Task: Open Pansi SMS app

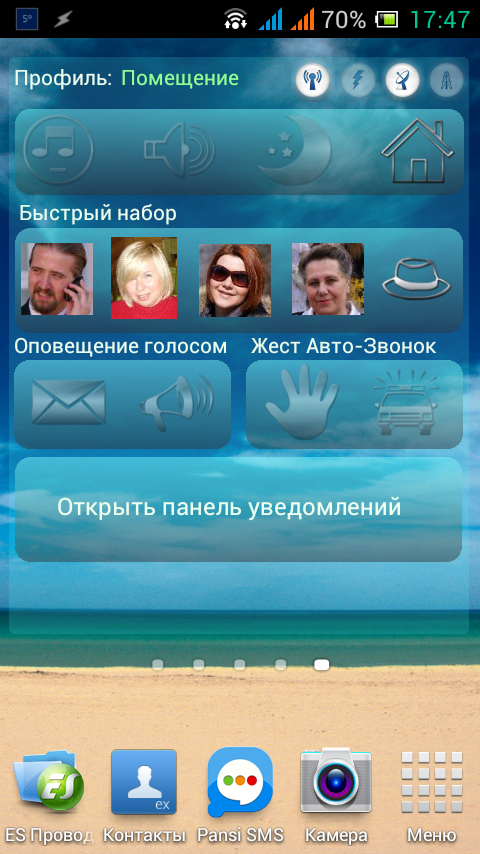Action: point(240,795)
